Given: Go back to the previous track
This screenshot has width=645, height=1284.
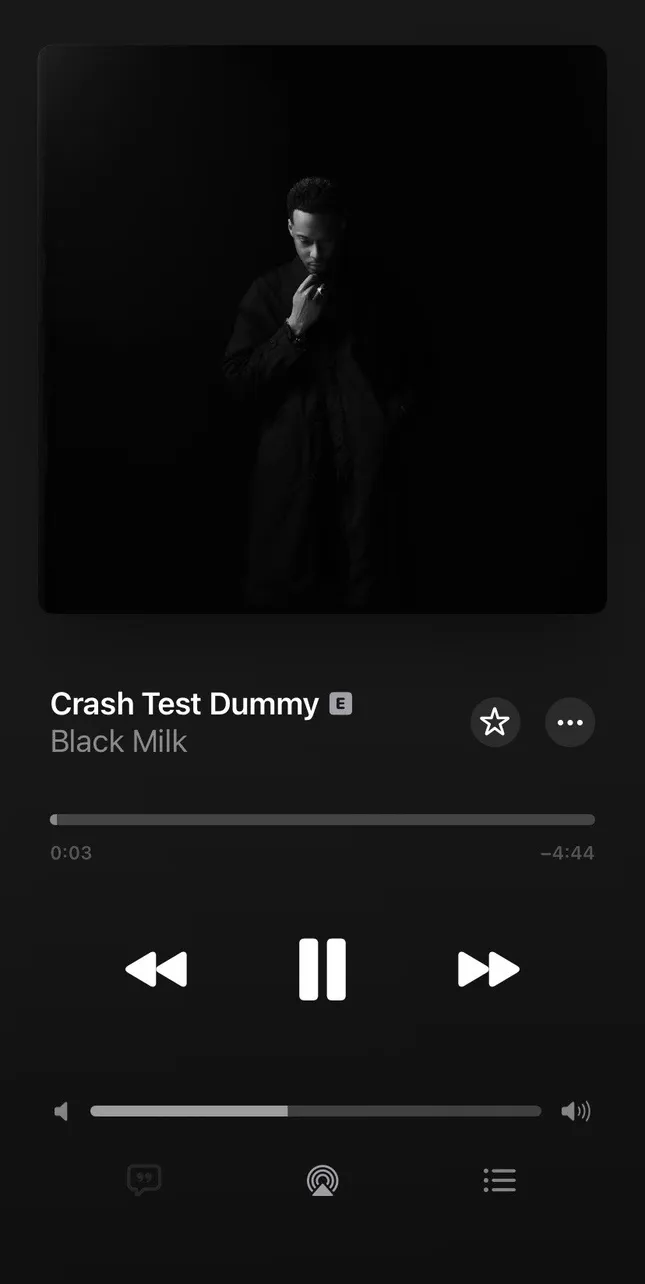Looking at the screenshot, I should tap(156, 969).
